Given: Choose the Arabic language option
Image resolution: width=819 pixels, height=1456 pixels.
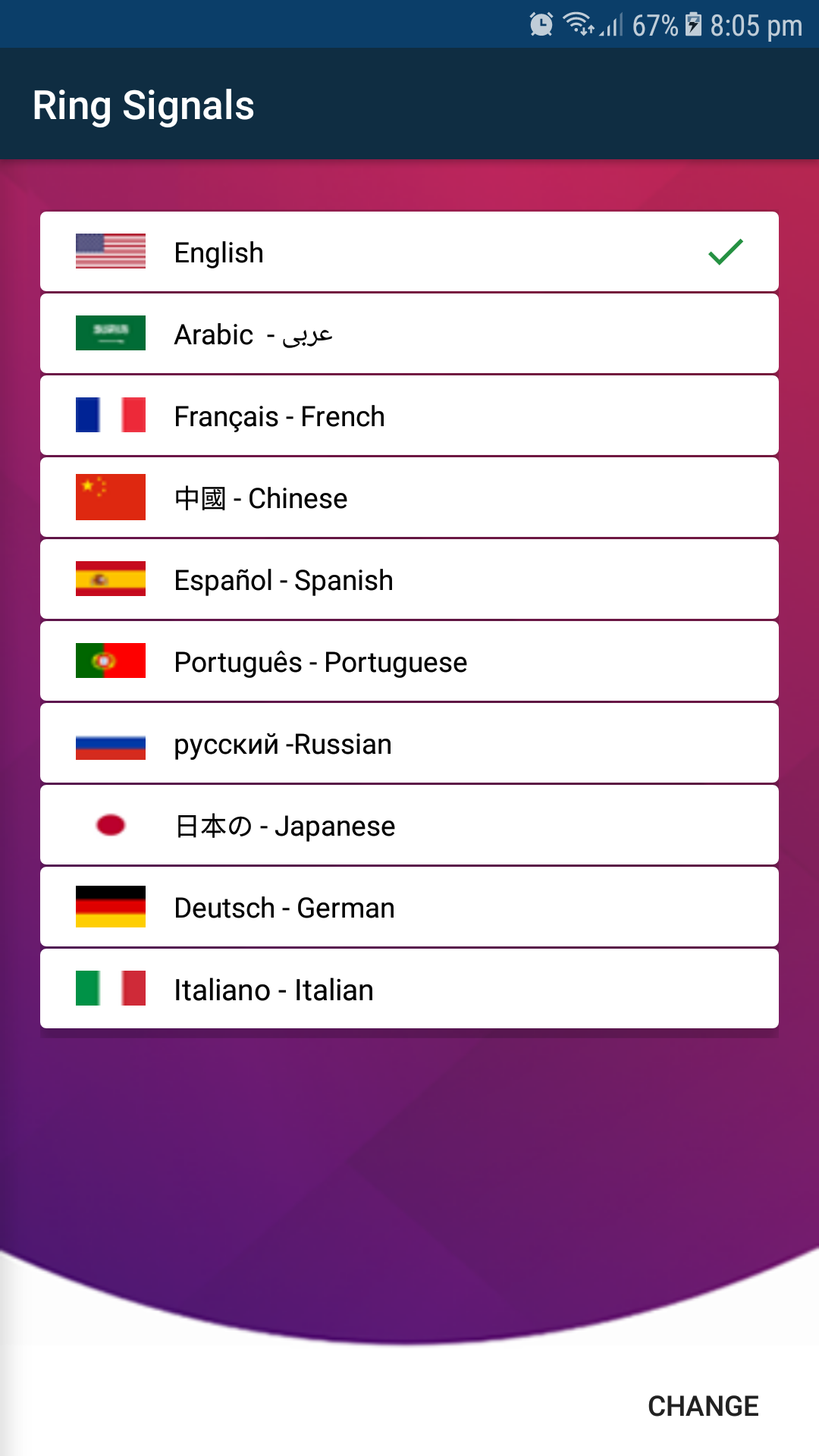Looking at the screenshot, I should click(409, 334).
